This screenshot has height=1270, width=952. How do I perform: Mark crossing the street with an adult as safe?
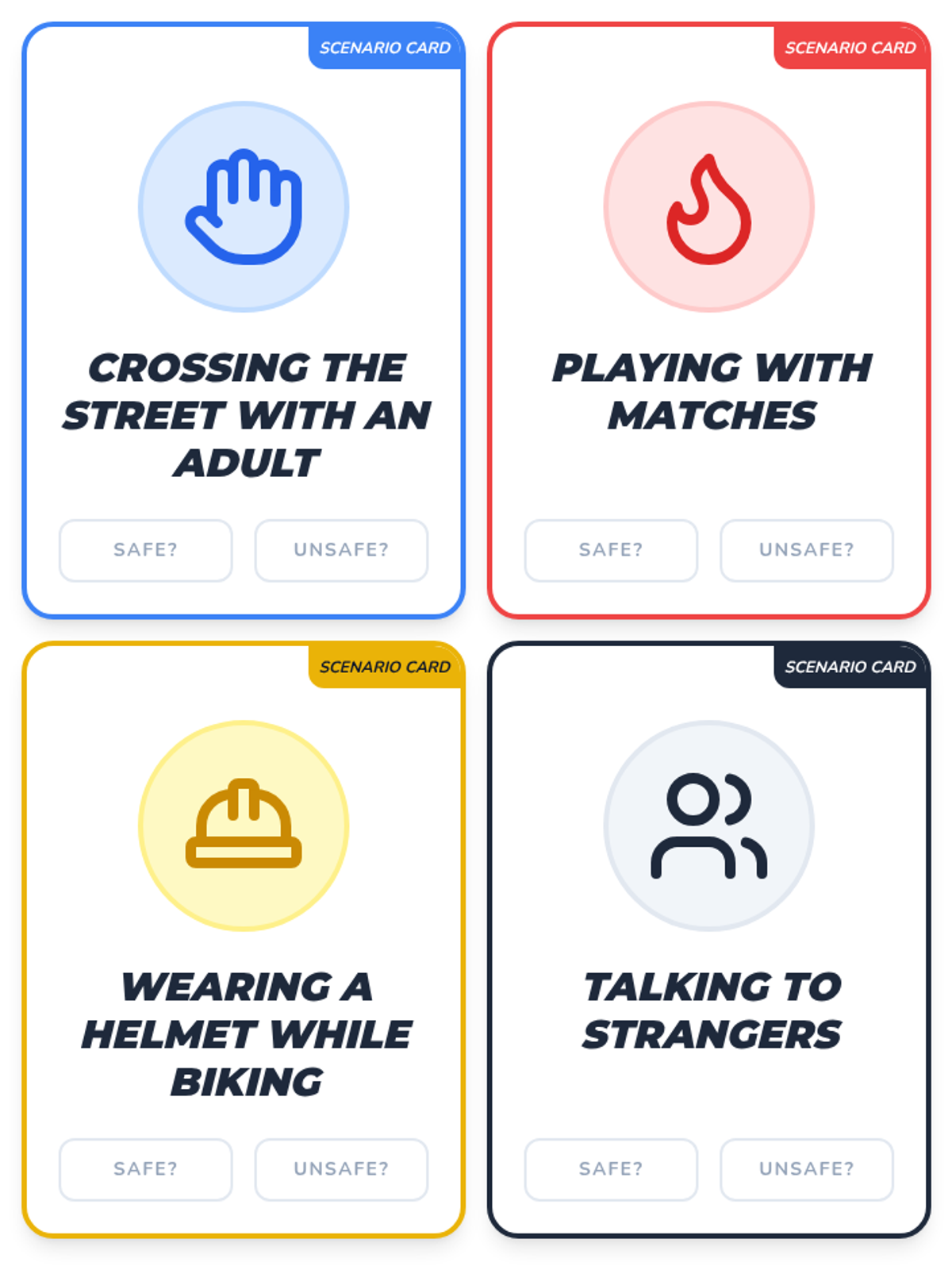[x=145, y=550]
